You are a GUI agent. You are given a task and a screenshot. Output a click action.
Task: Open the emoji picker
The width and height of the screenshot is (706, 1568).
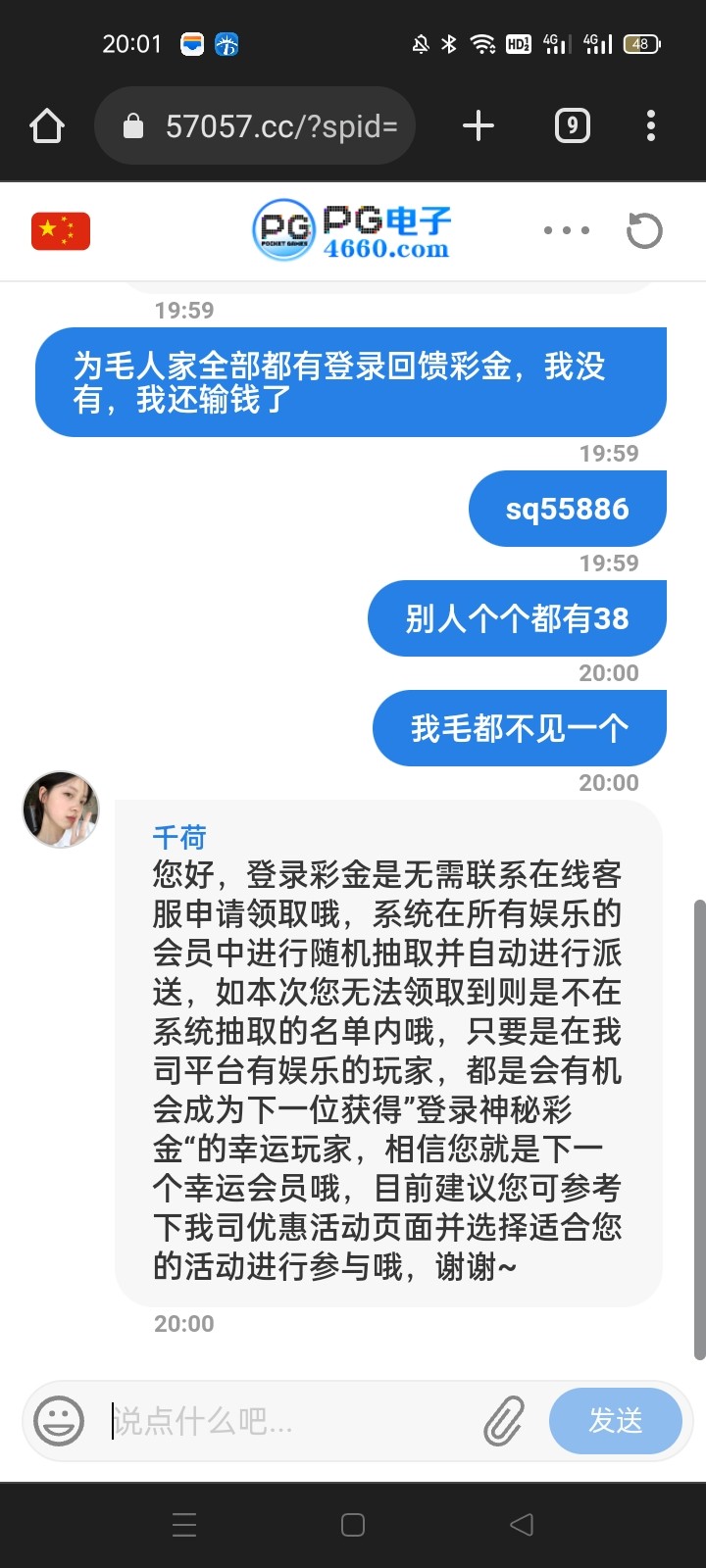pyautogui.click(x=59, y=1420)
